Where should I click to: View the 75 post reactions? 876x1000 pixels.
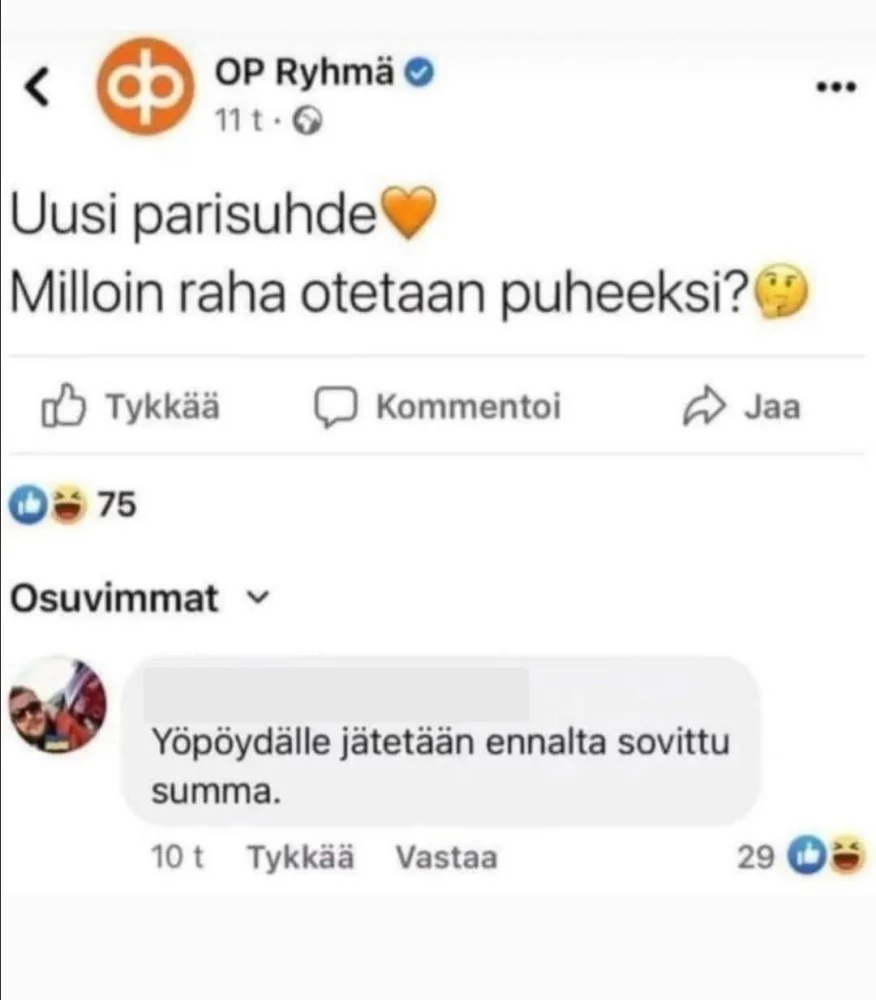tap(72, 505)
